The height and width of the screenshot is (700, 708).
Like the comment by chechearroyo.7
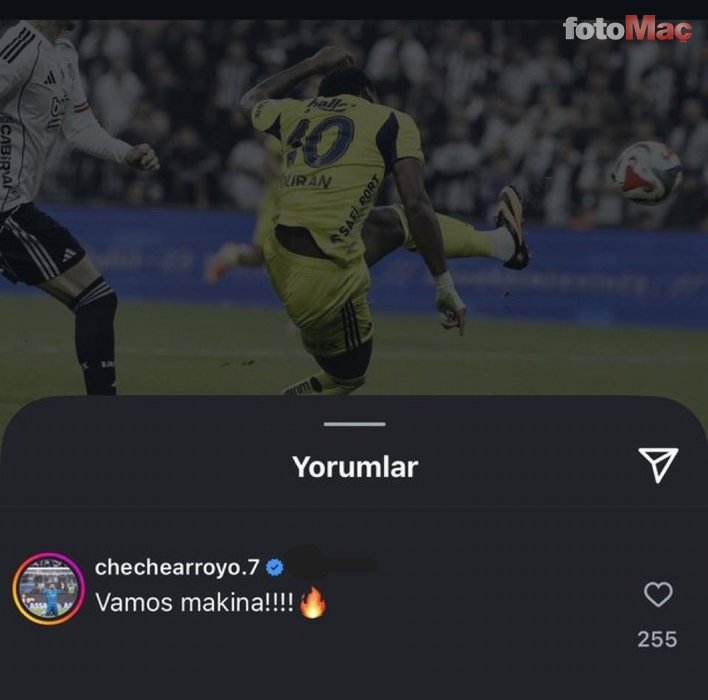[657, 596]
